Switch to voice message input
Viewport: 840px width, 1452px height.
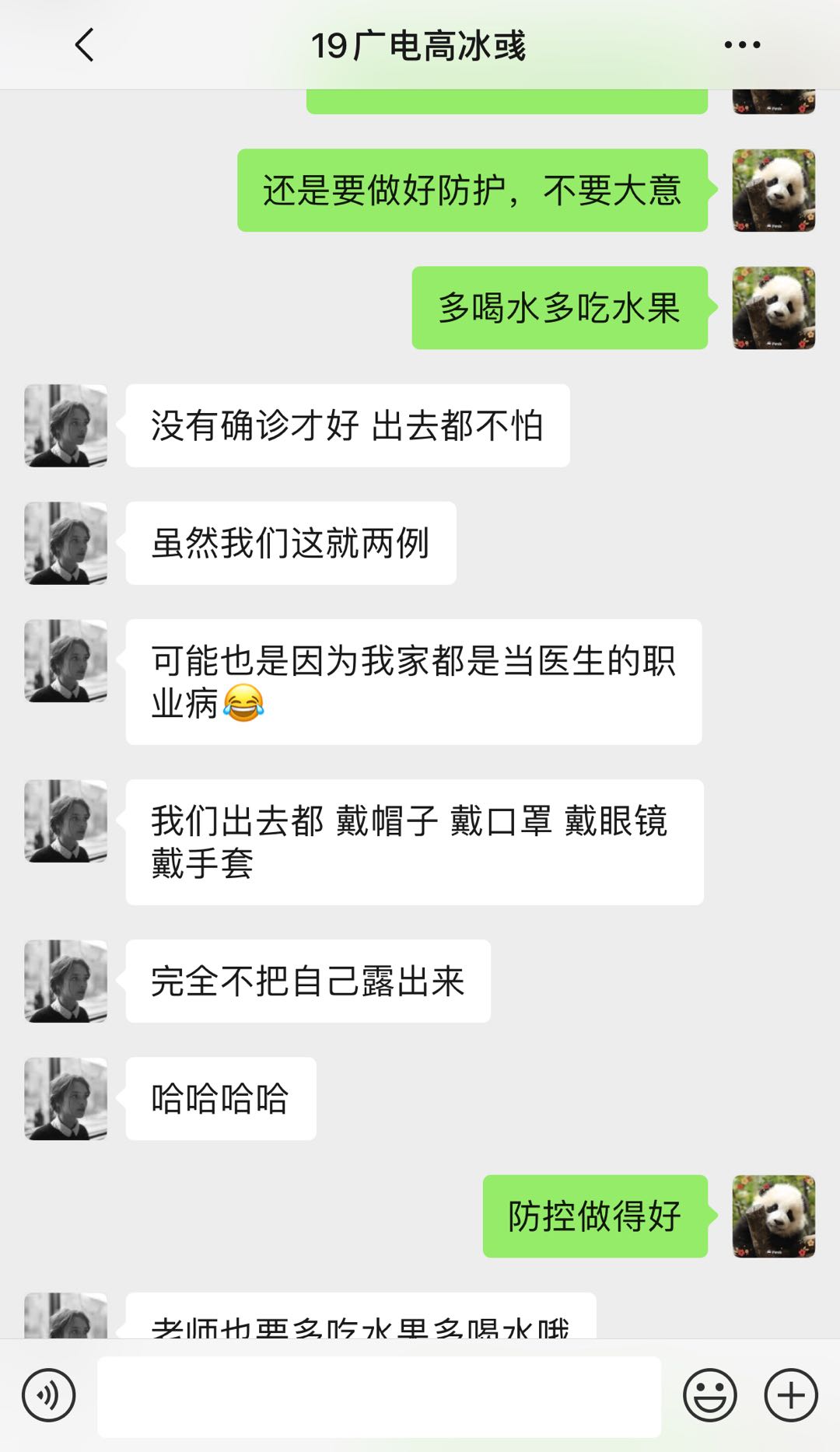click(x=49, y=1395)
